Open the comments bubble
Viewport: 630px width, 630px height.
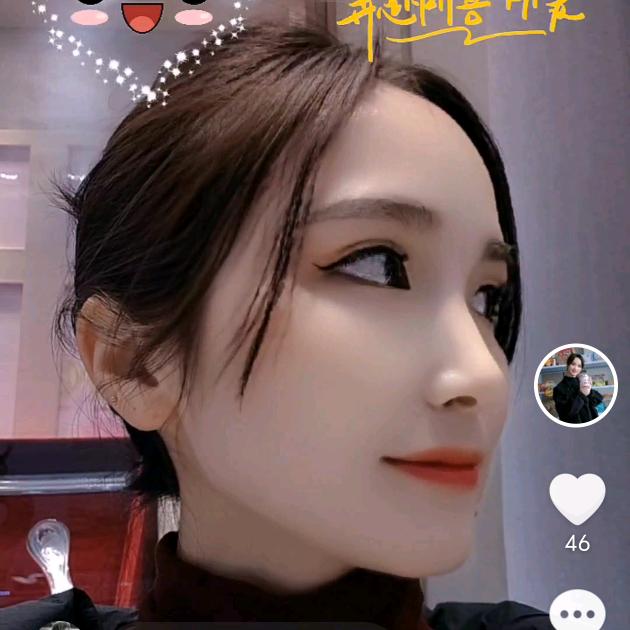coord(577,612)
